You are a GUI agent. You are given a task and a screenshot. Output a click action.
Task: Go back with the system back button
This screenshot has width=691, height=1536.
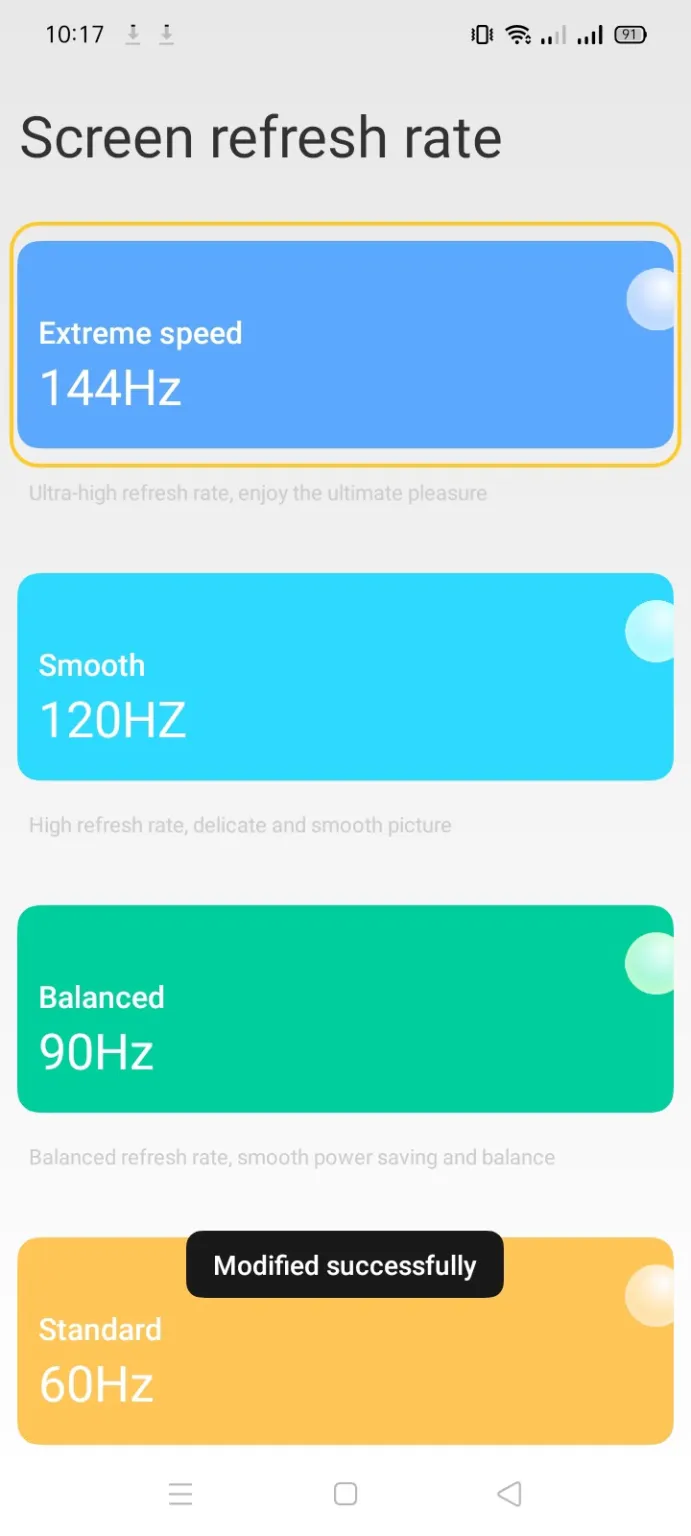[509, 1494]
